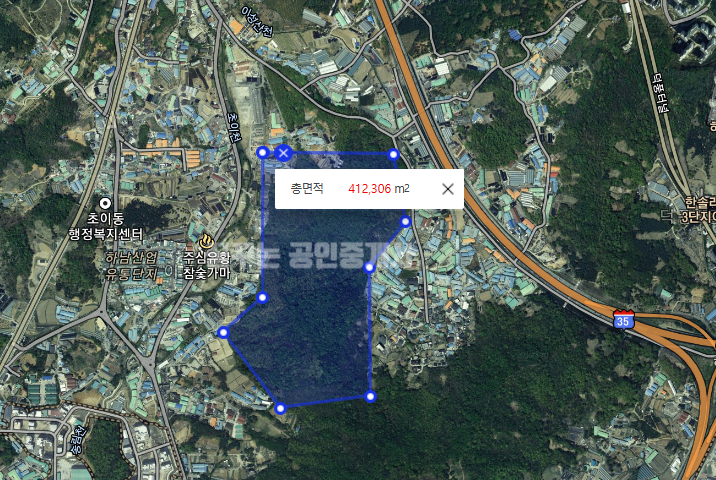Open the 초이동 행정복지센터 place marker
This screenshot has height=480, width=716.
click(x=105, y=203)
